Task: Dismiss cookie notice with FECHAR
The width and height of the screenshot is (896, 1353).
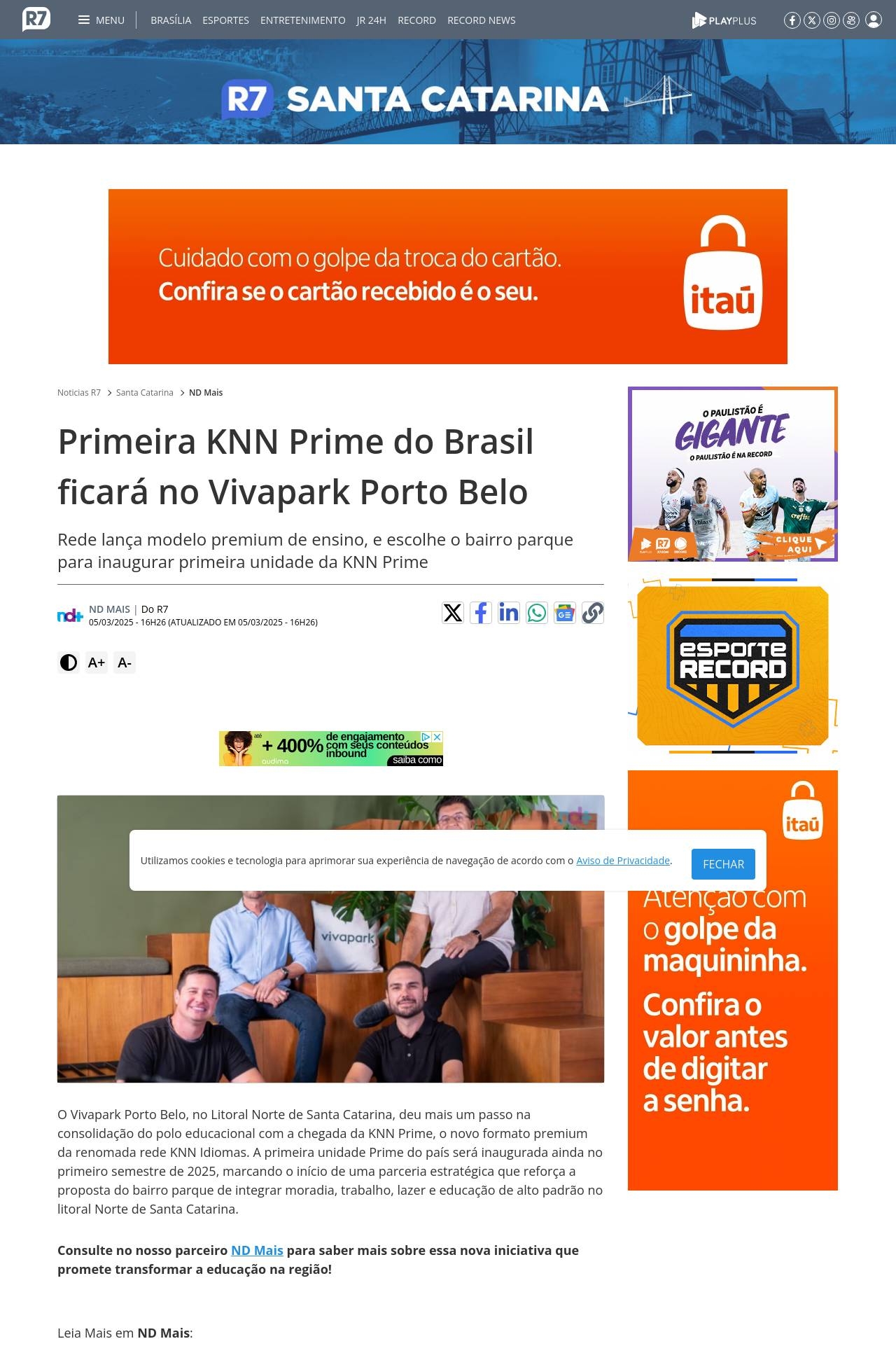Action: [x=723, y=864]
